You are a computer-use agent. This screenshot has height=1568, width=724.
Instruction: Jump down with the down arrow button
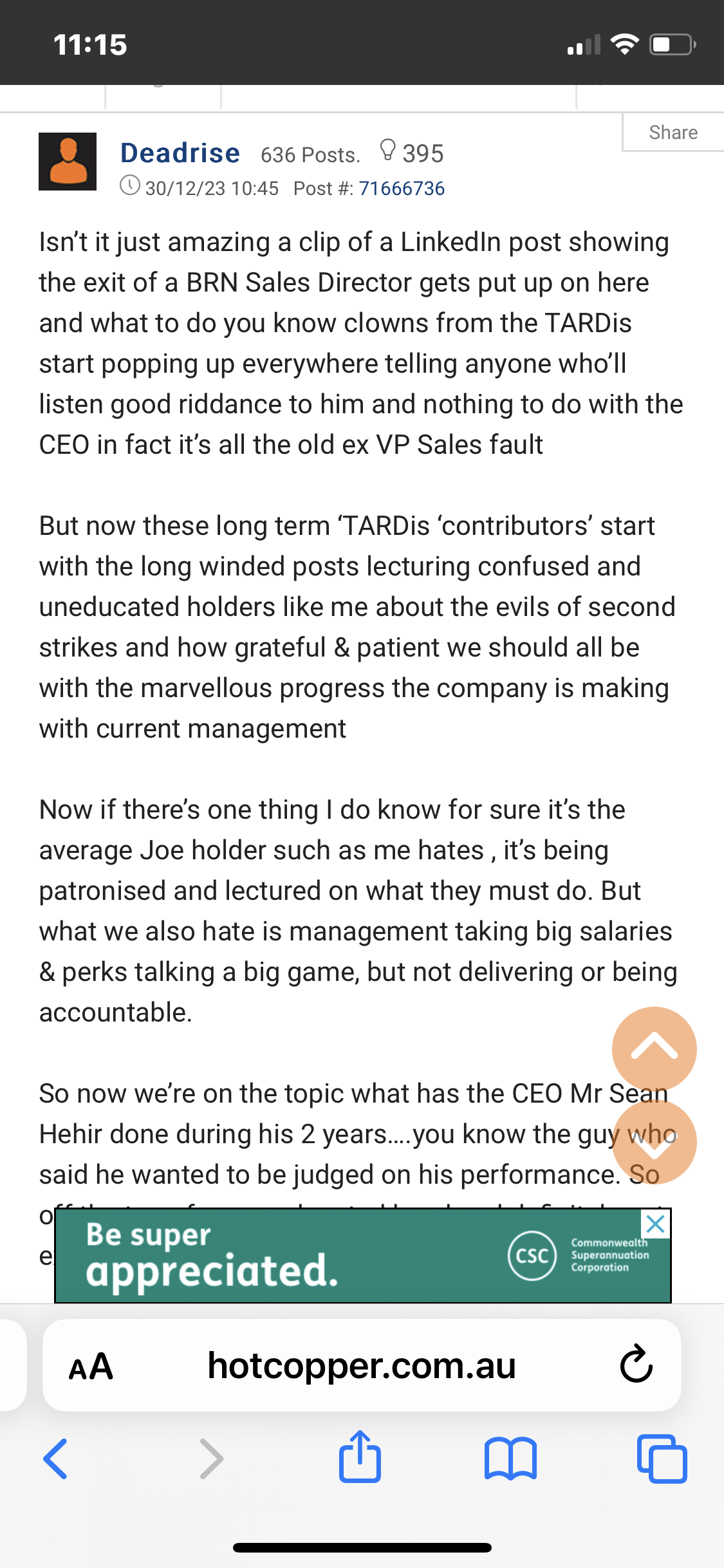(654, 1142)
